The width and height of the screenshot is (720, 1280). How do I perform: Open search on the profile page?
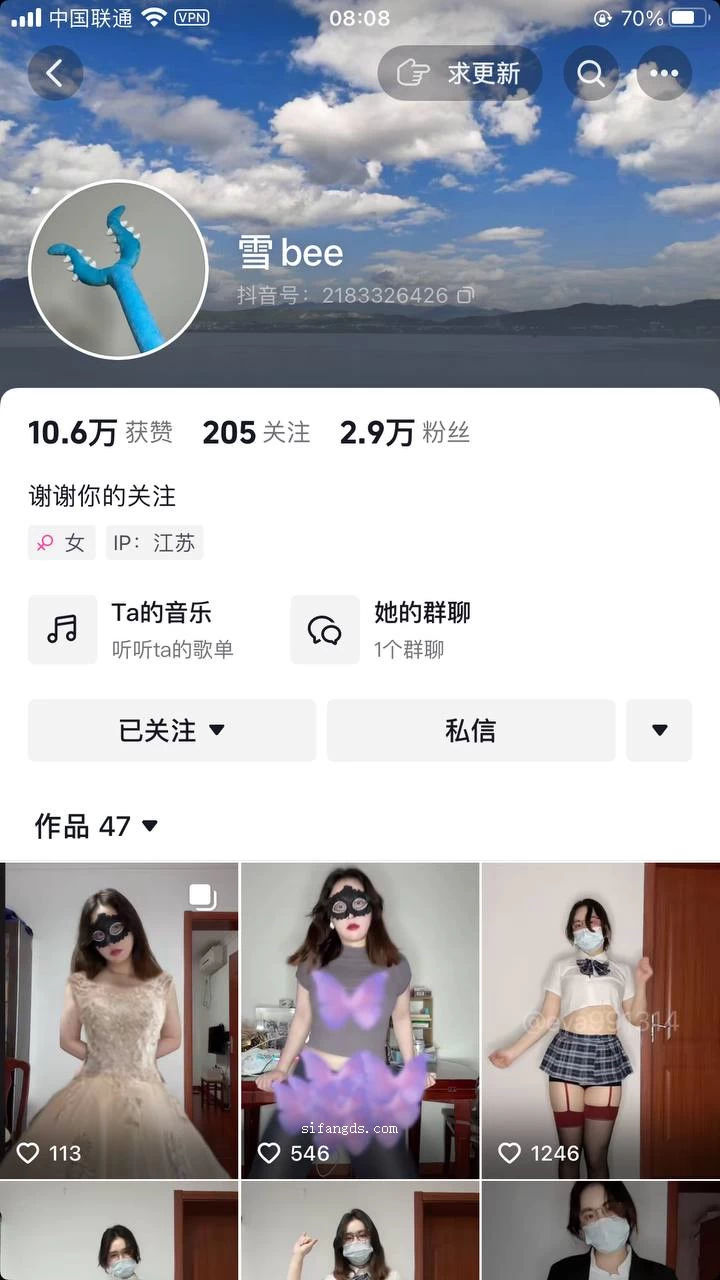click(590, 73)
